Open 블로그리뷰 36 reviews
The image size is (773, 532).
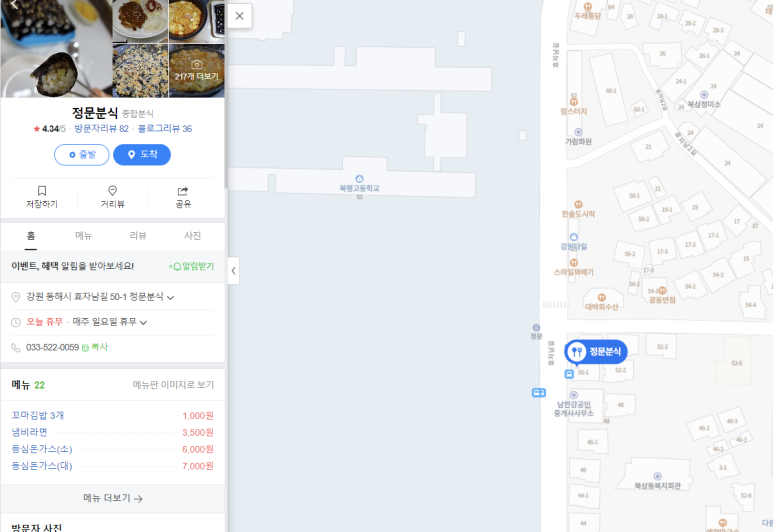pyautogui.click(x=165, y=129)
